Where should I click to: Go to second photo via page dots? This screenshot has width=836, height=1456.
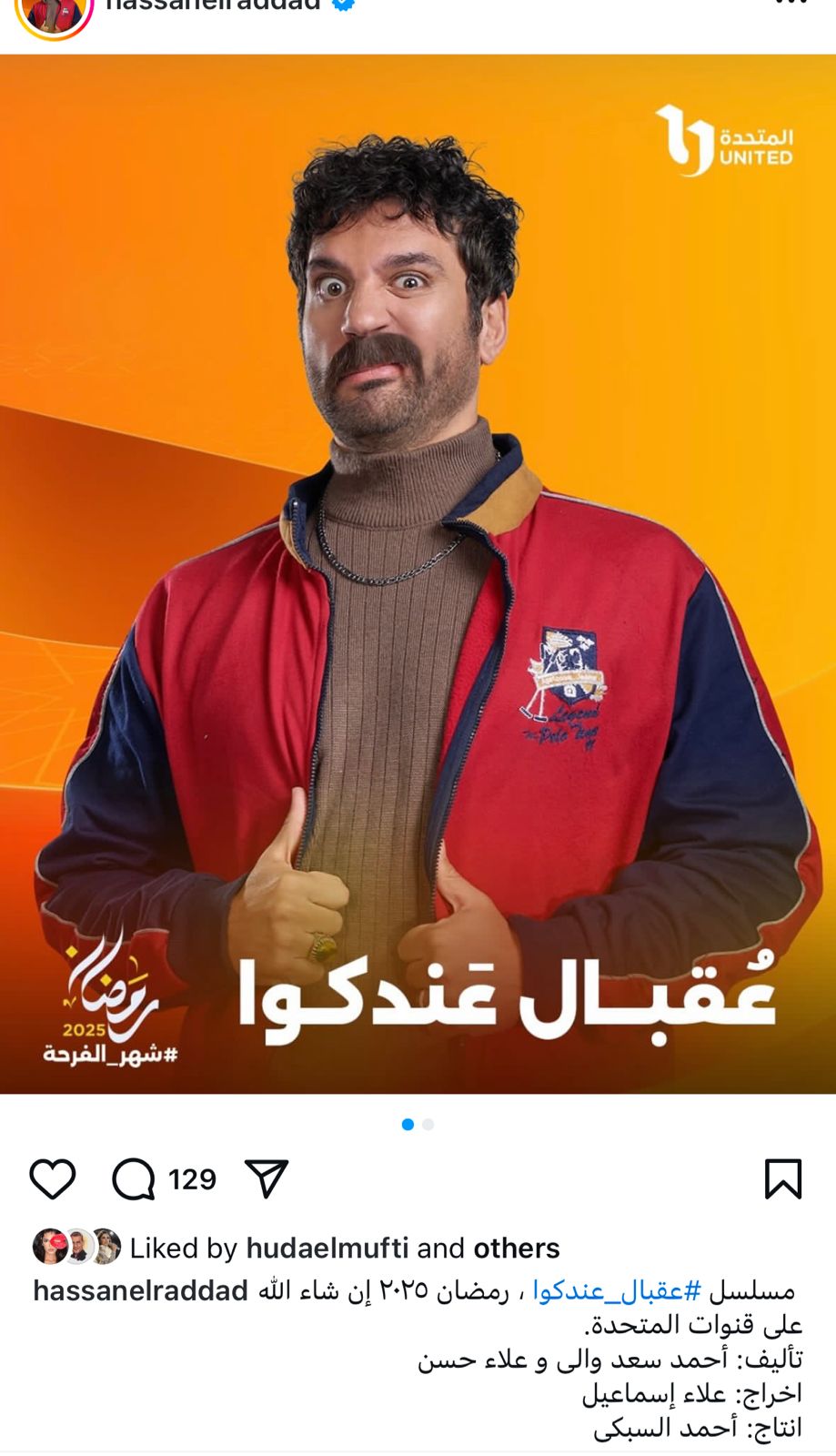coord(428,1125)
